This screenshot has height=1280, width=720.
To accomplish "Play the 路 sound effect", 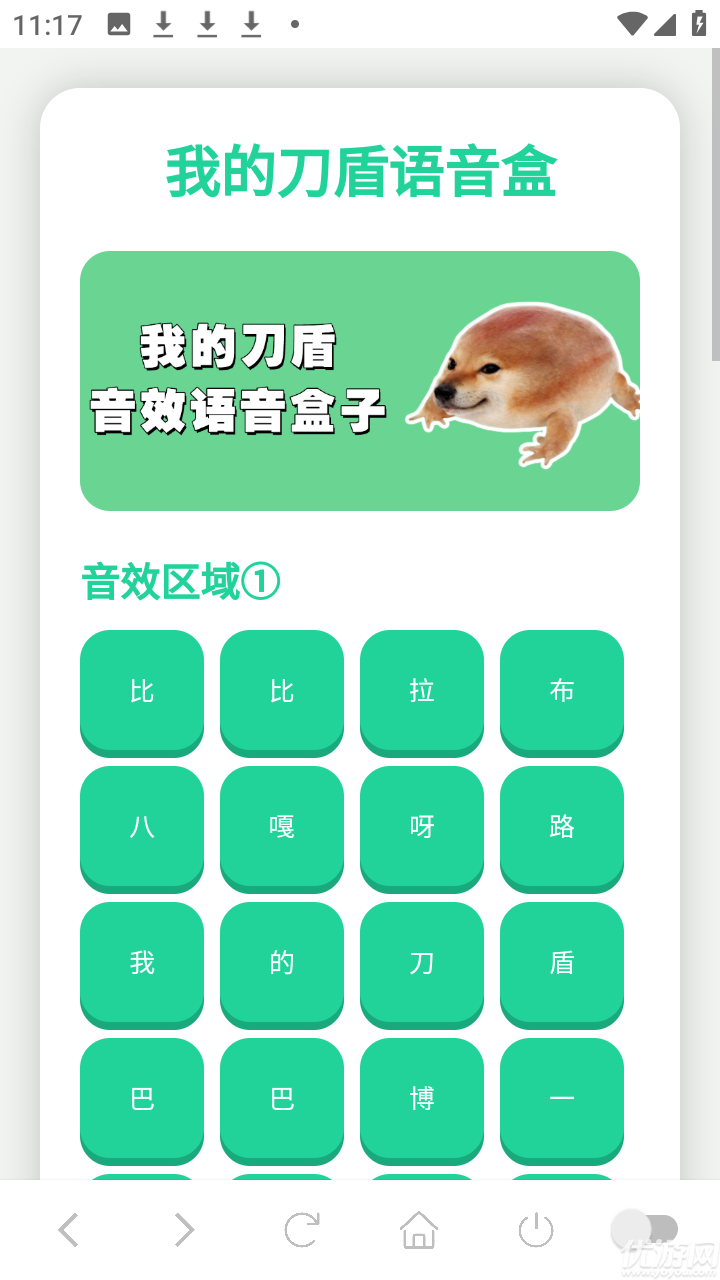I will [x=562, y=827].
